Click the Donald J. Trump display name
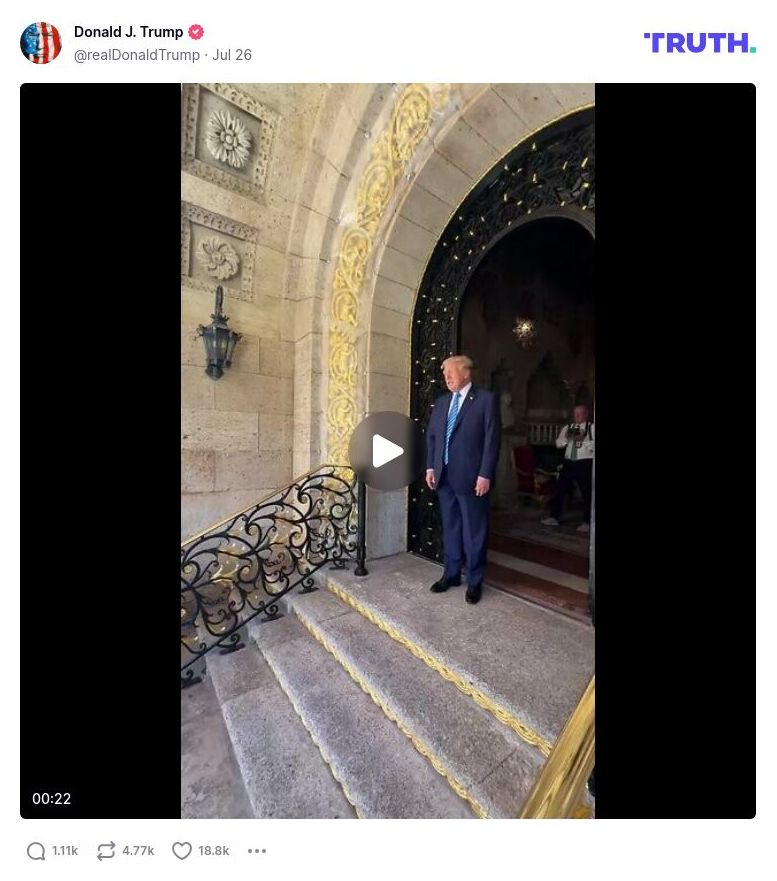Image resolution: width=777 pixels, height=881 pixels. 129,31
